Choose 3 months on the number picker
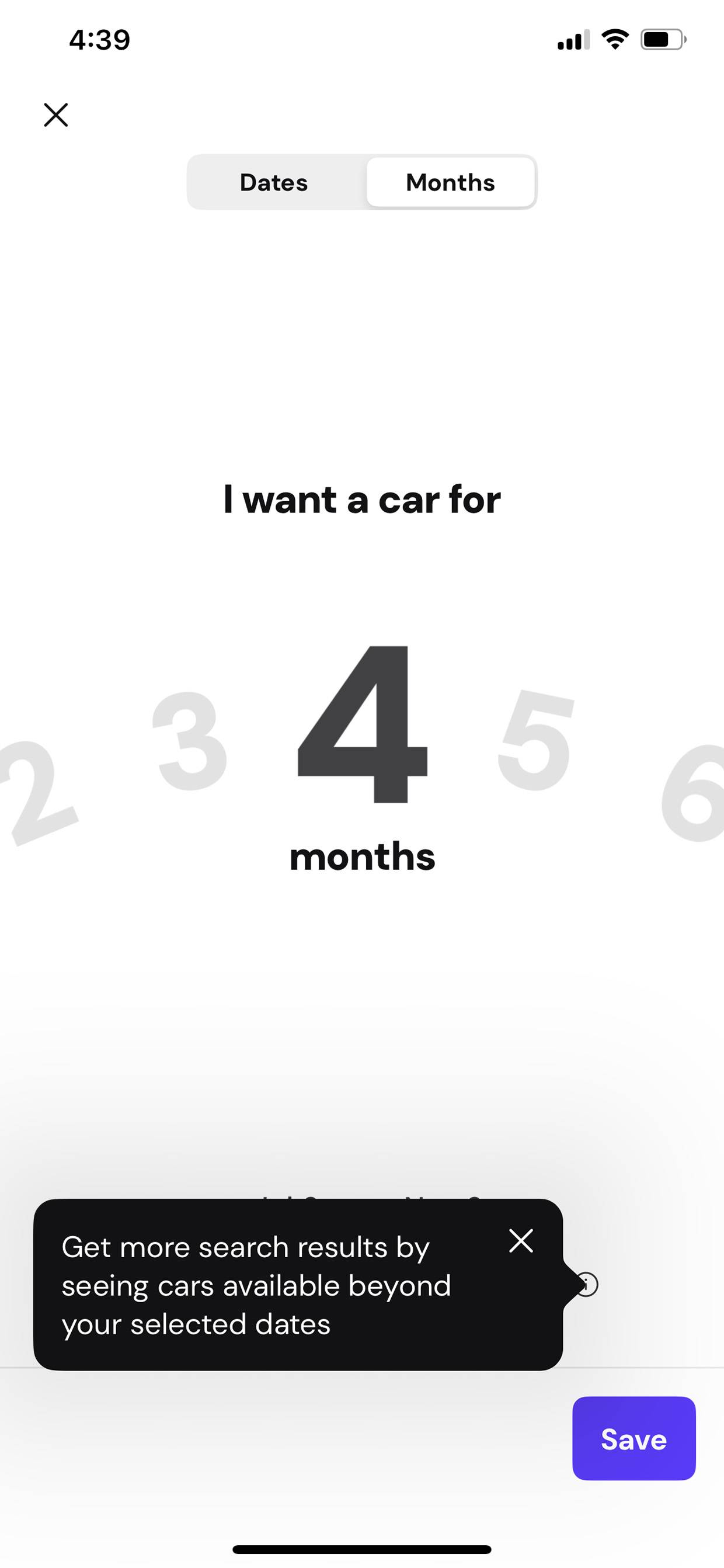Image resolution: width=724 pixels, height=1568 pixels. tap(190, 741)
